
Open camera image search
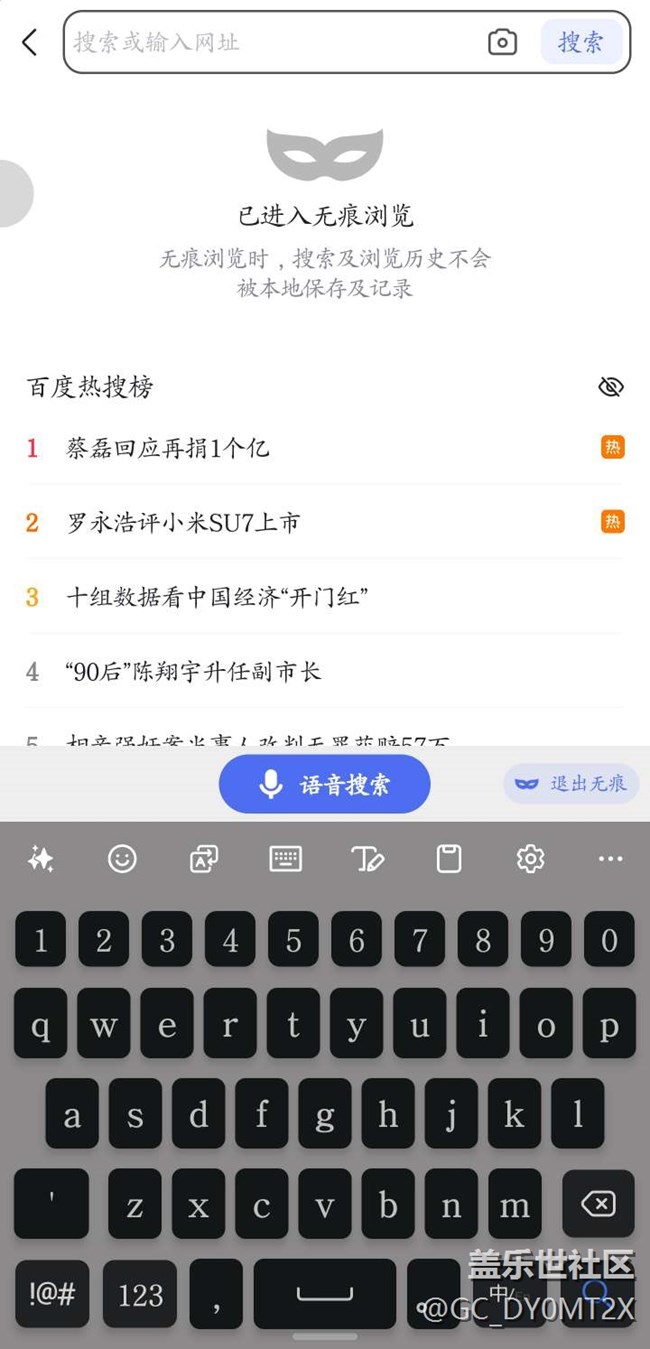(x=502, y=42)
